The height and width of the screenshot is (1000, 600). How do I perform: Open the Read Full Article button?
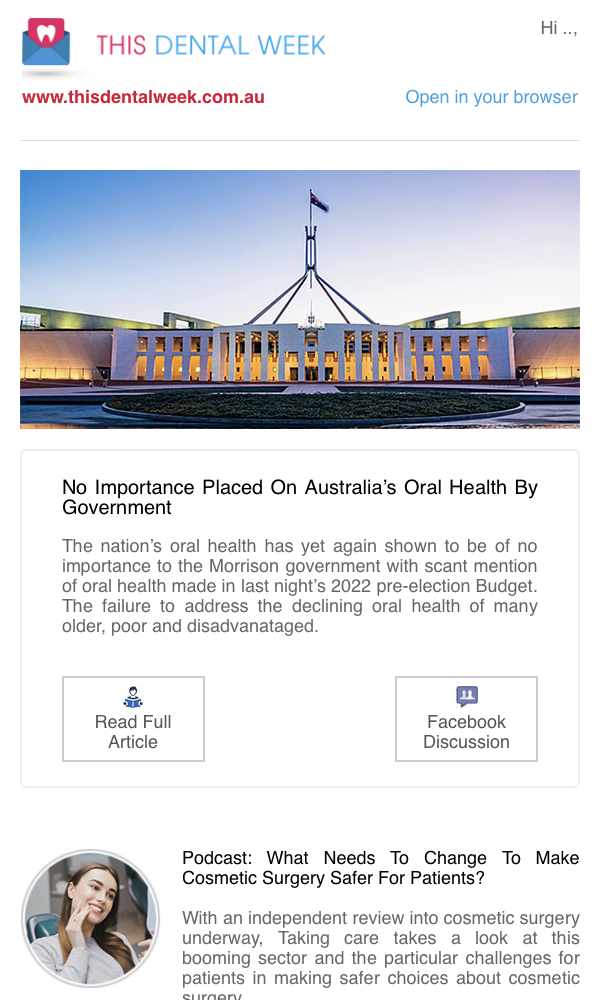click(x=133, y=719)
